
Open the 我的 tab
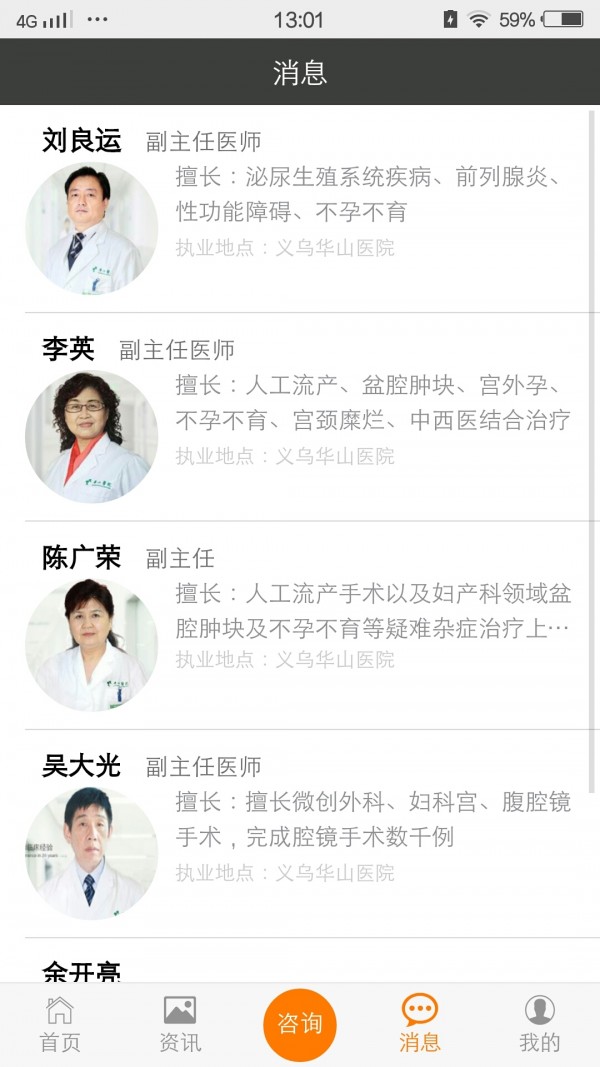tap(539, 1025)
